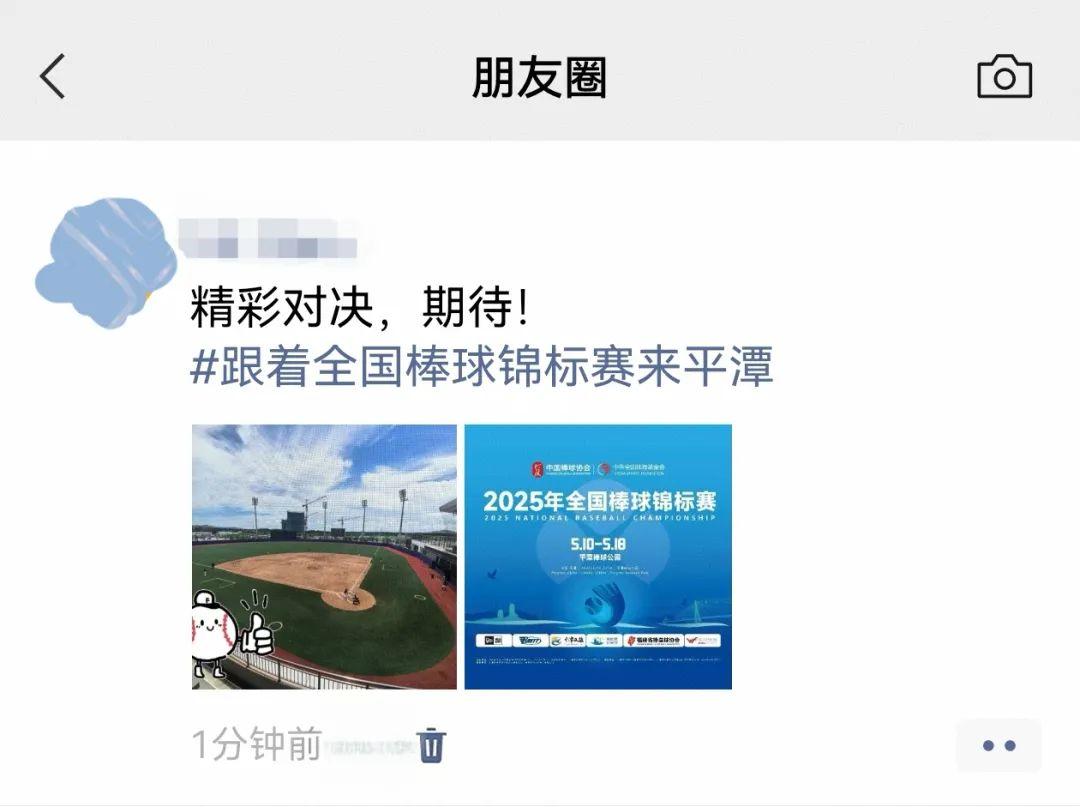The height and width of the screenshot is (807, 1080).
Task: Open the camera to post a moment
Action: click(x=1004, y=77)
